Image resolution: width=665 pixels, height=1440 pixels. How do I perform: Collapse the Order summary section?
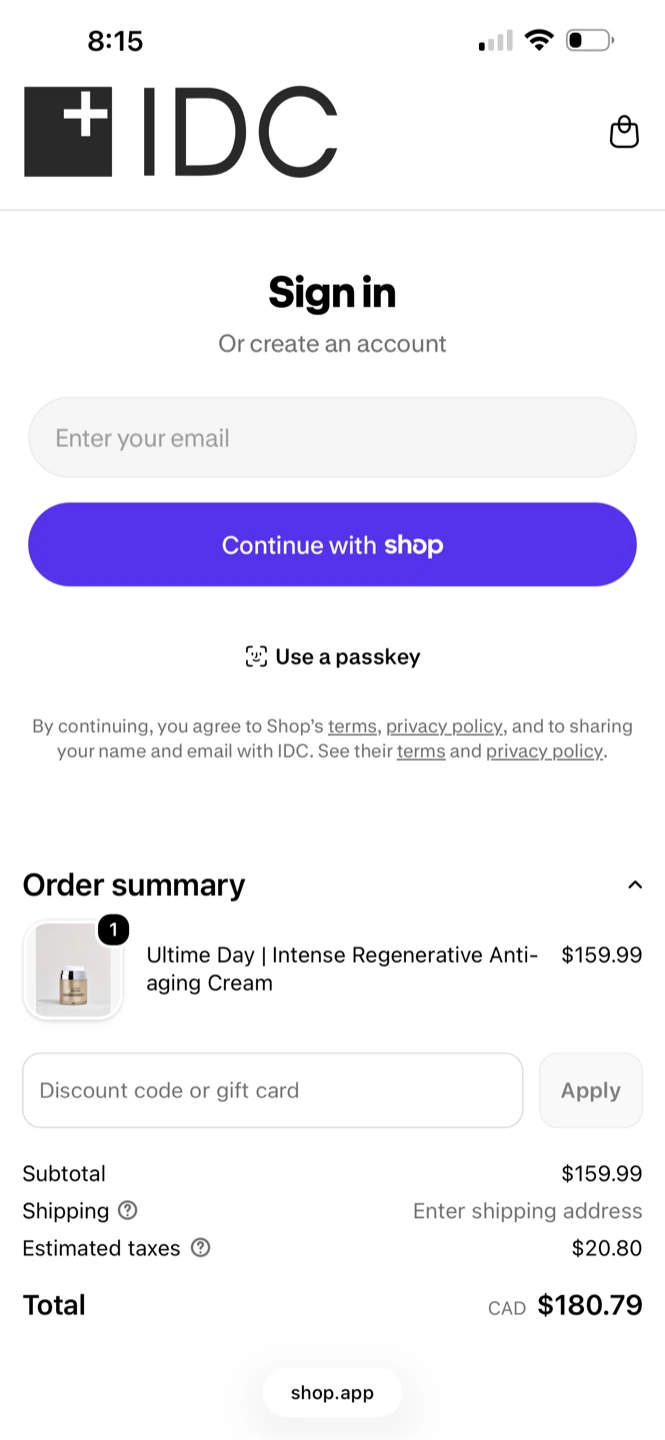[635, 885]
